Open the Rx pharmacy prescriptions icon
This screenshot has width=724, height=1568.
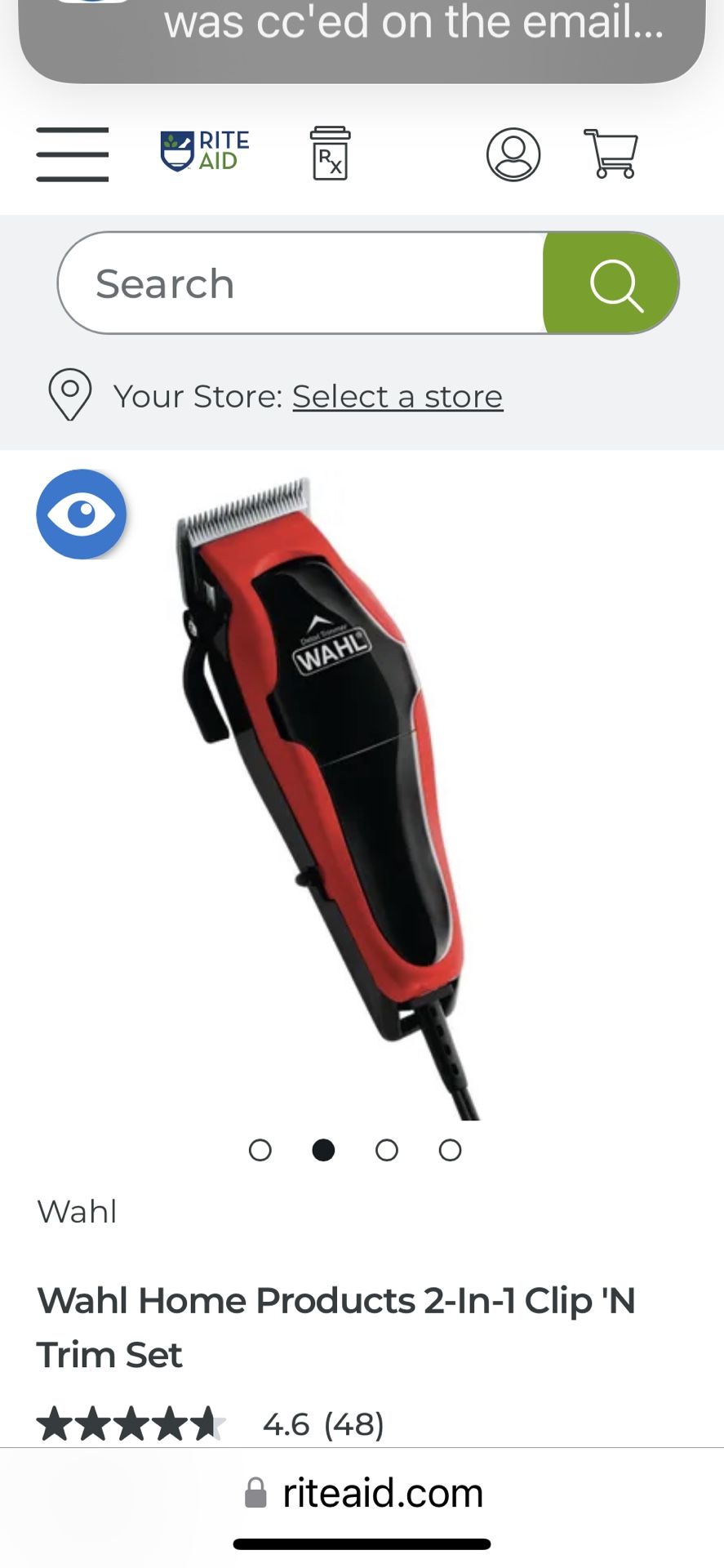pyautogui.click(x=328, y=154)
